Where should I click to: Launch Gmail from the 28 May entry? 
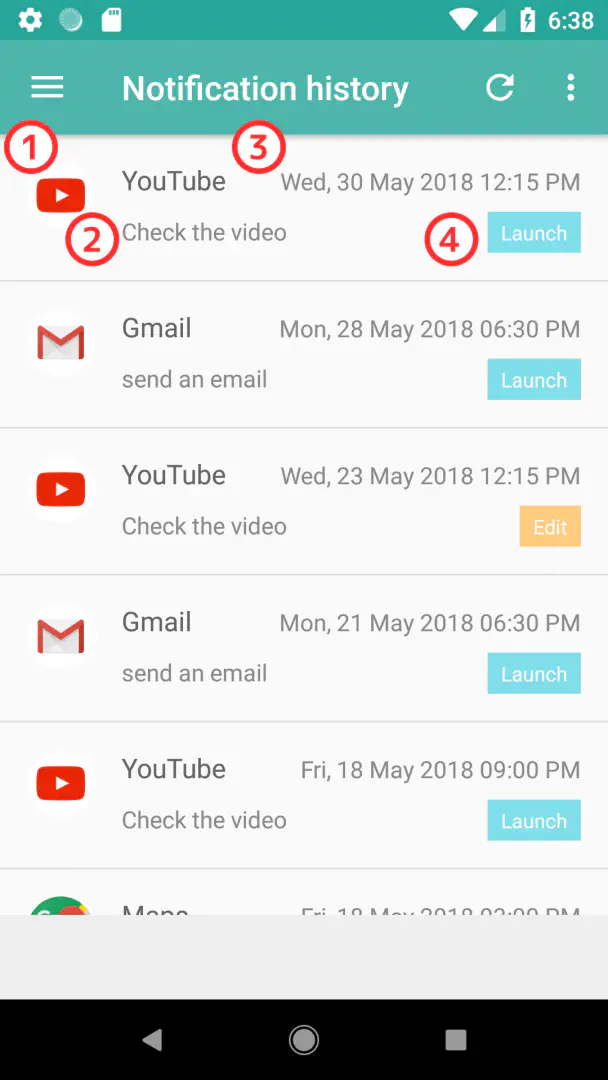tap(534, 380)
